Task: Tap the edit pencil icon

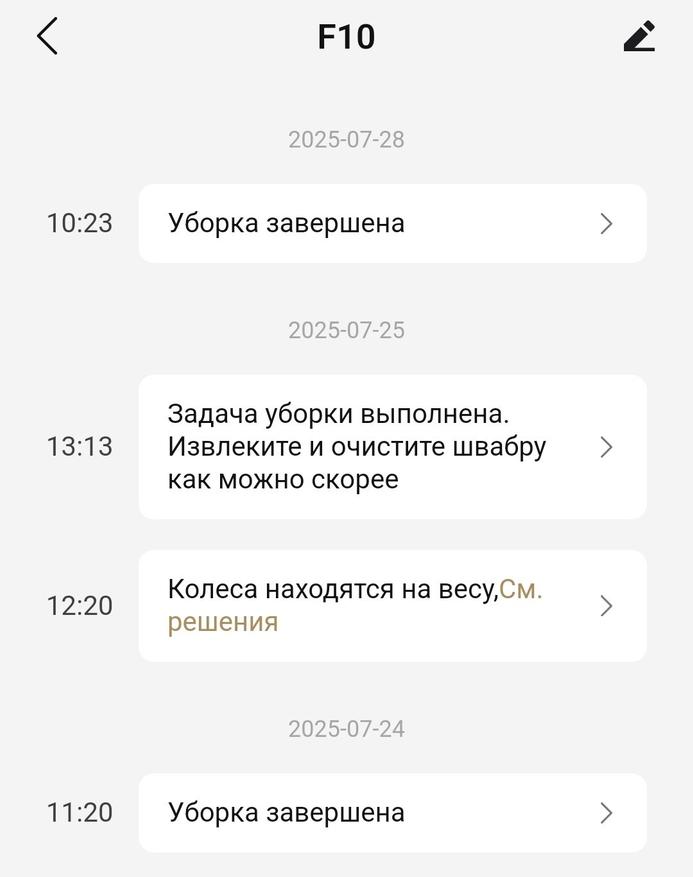Action: 639,37
